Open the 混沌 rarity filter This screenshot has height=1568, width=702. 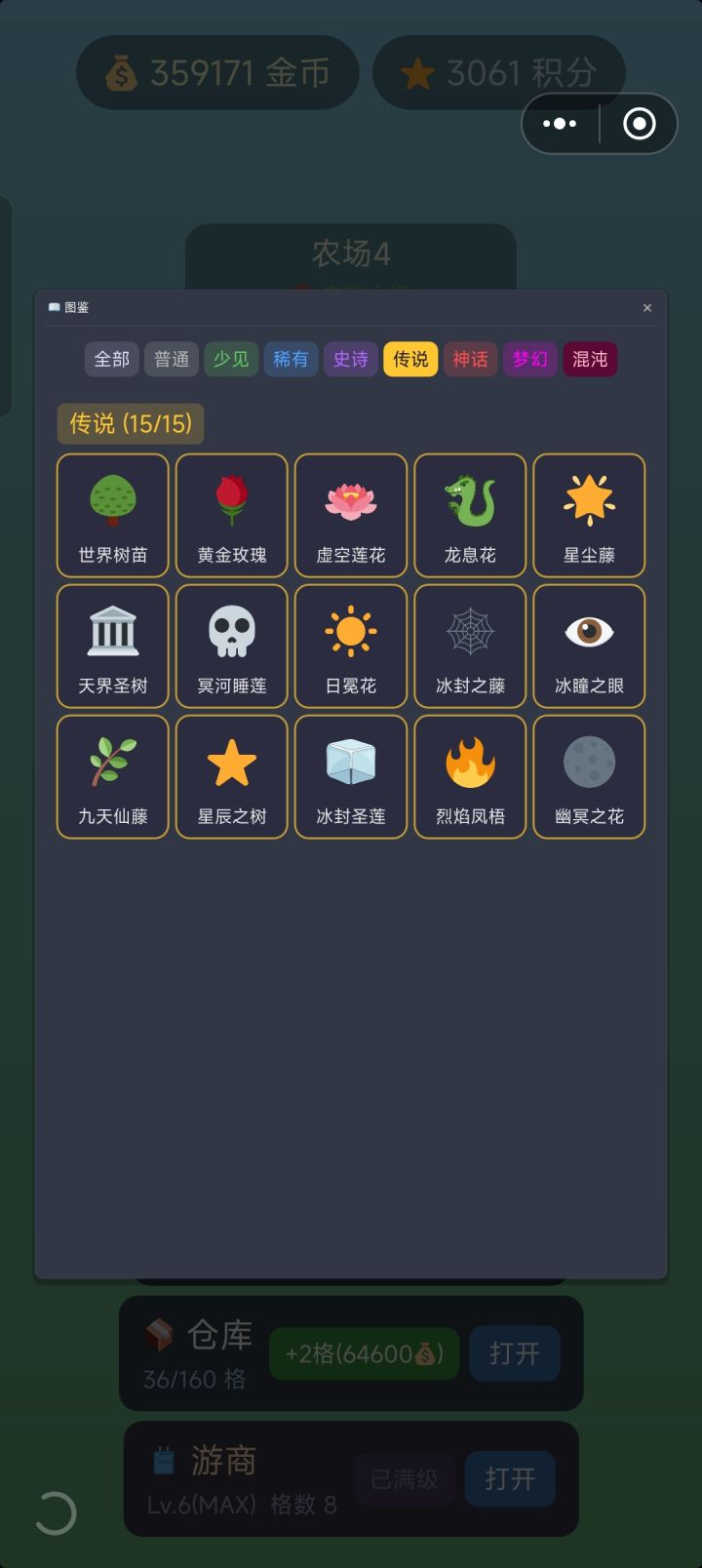(x=590, y=359)
